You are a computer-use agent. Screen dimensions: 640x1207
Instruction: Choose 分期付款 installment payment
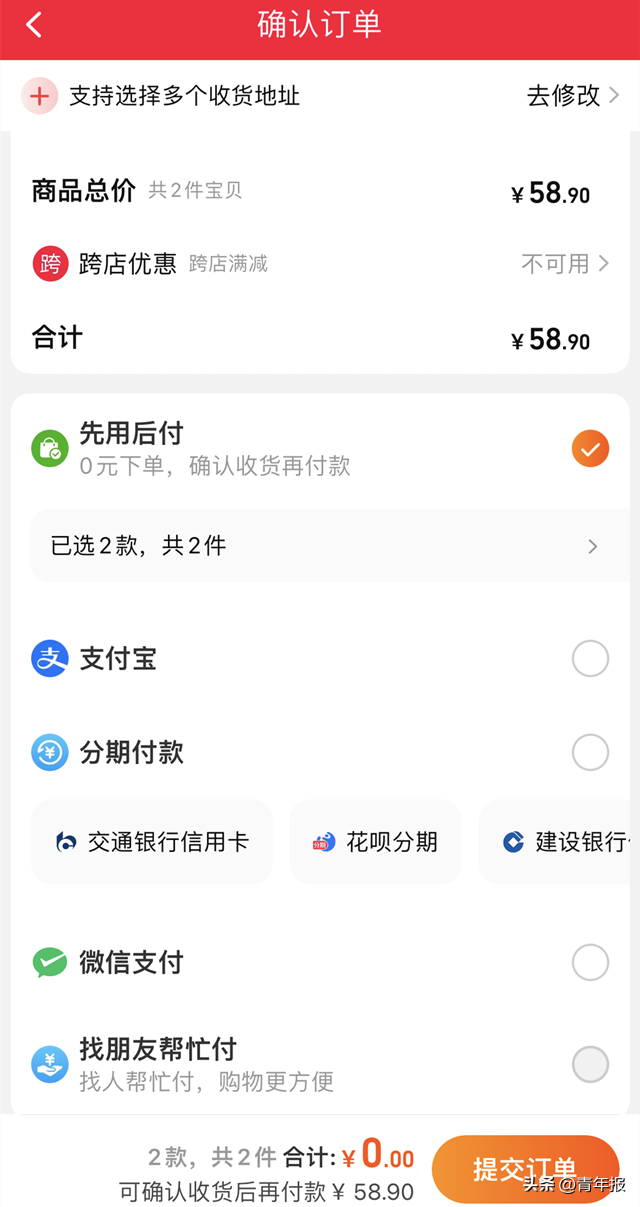pos(590,752)
